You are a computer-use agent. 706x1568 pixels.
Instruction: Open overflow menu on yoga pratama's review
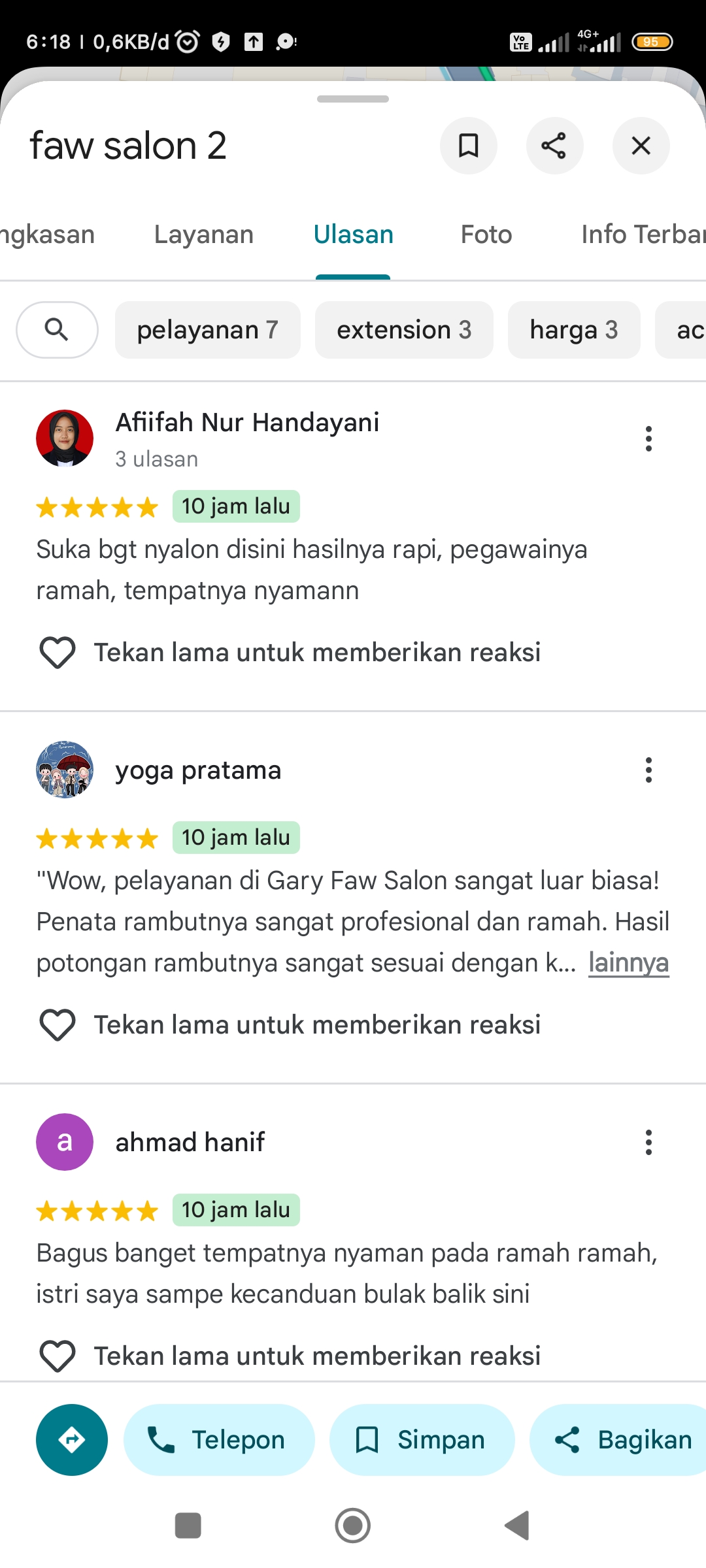click(x=648, y=770)
